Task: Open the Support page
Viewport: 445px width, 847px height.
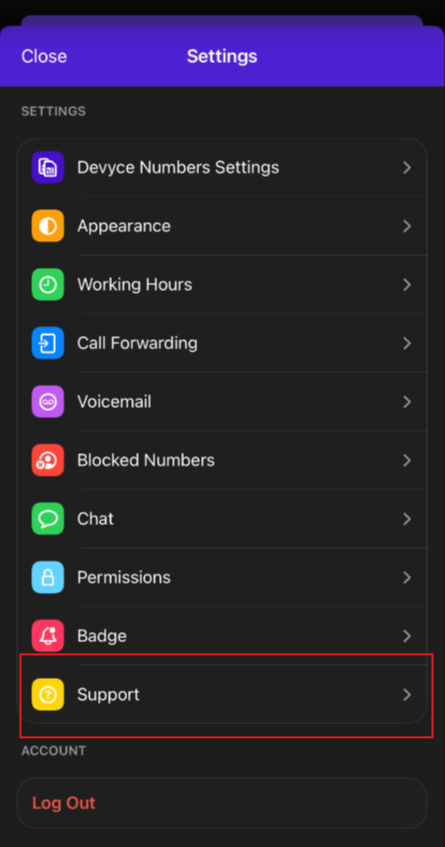Action: pyautogui.click(x=222, y=695)
